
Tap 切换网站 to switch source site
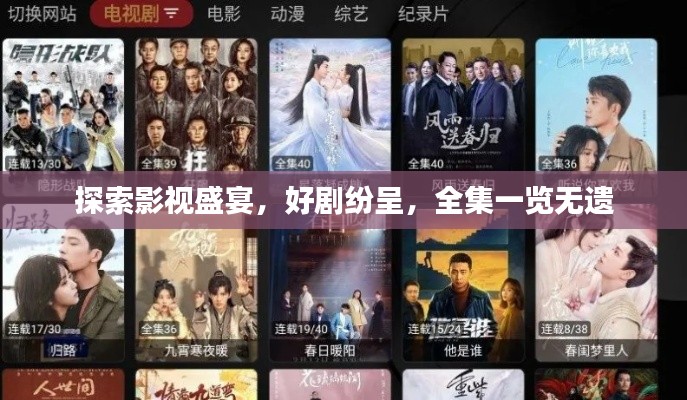click(42, 14)
